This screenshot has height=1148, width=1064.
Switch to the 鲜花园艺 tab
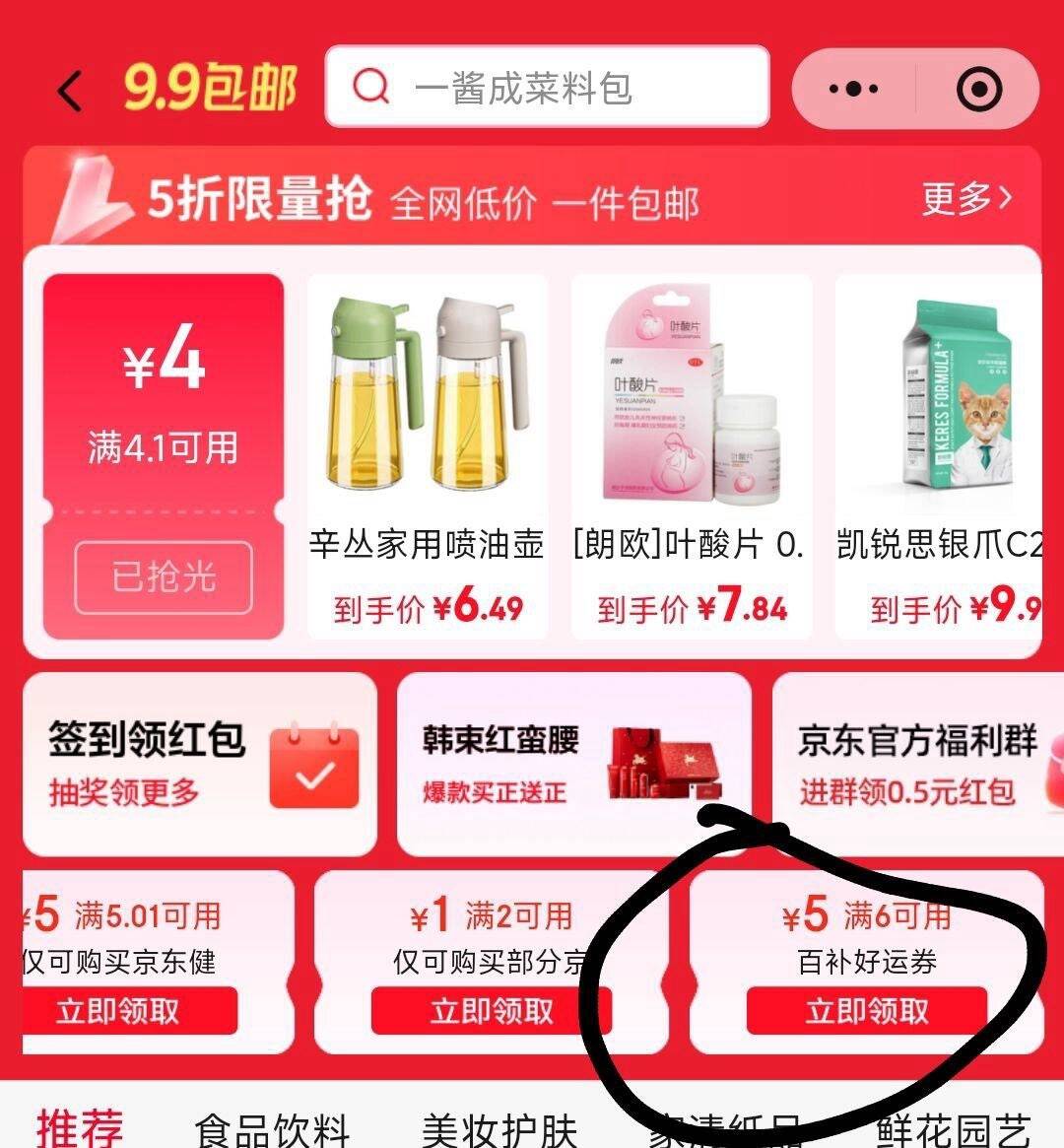[953, 1130]
